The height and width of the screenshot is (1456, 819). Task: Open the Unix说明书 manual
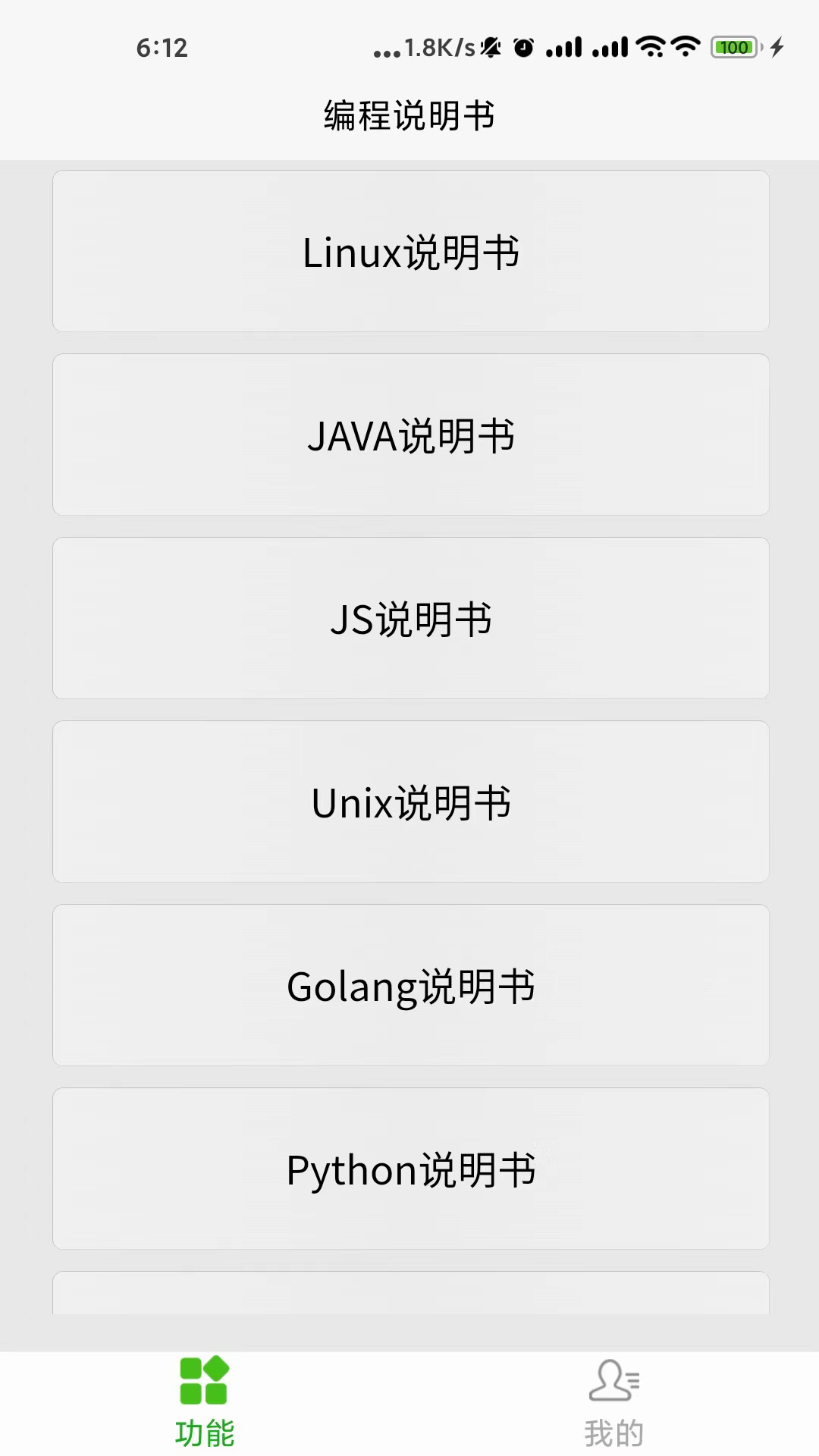[410, 802]
